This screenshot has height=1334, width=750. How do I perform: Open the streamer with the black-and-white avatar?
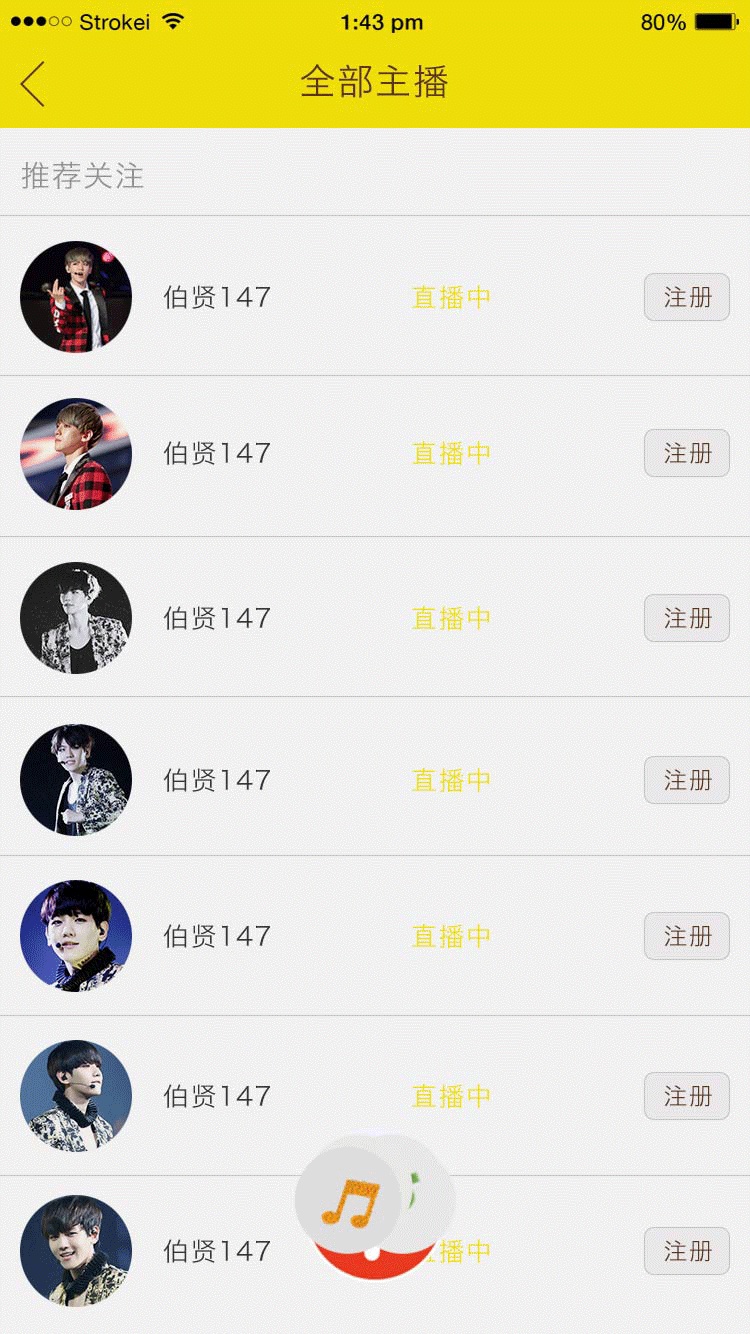pos(76,618)
